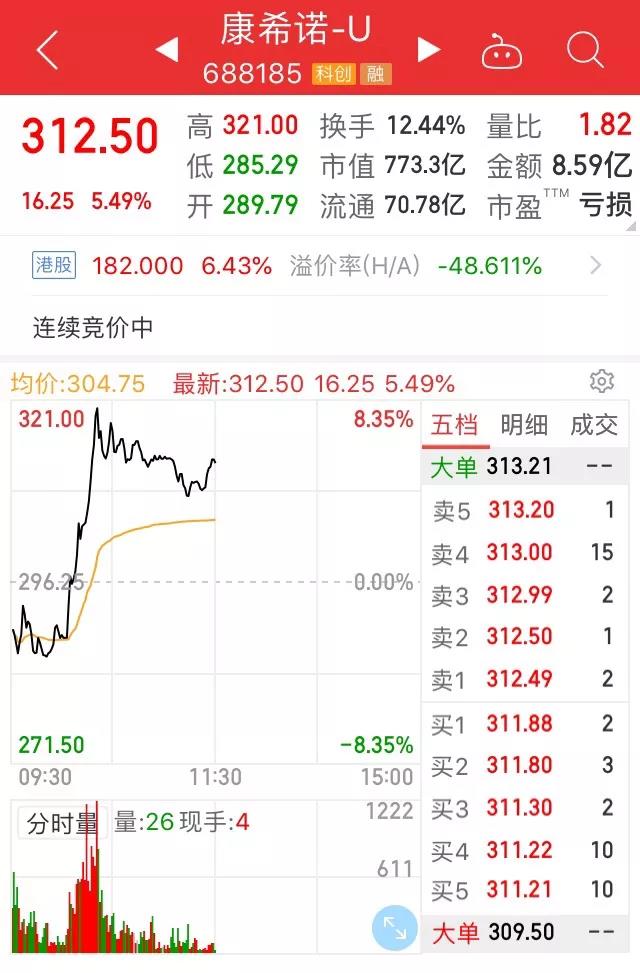This screenshot has height=973, width=640.
Task: Open chart settings gear
Action: coord(601,381)
